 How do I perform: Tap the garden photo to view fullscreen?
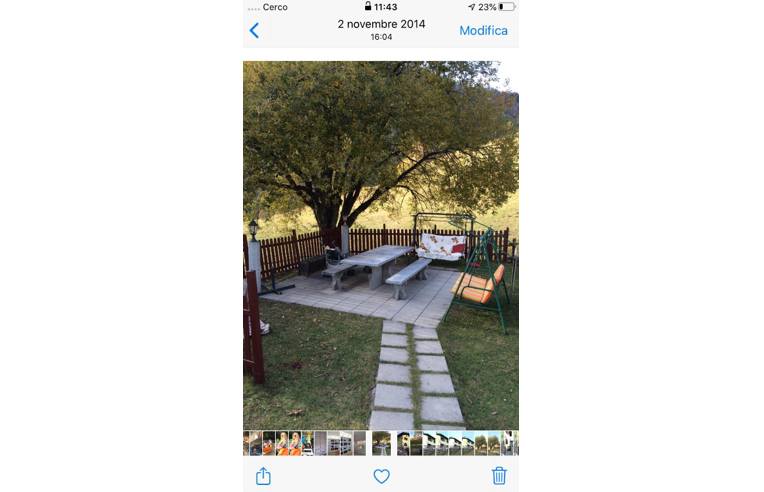[380, 245]
